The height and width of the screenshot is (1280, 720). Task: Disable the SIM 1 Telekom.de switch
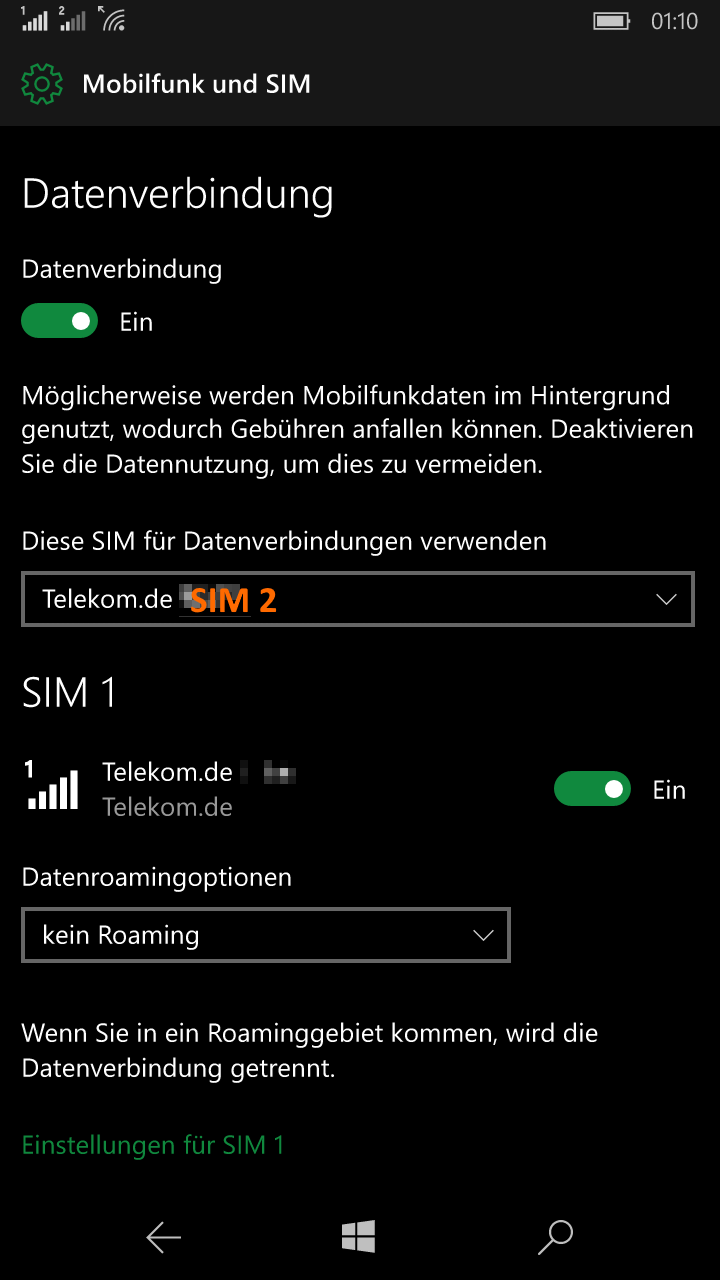pos(592,789)
